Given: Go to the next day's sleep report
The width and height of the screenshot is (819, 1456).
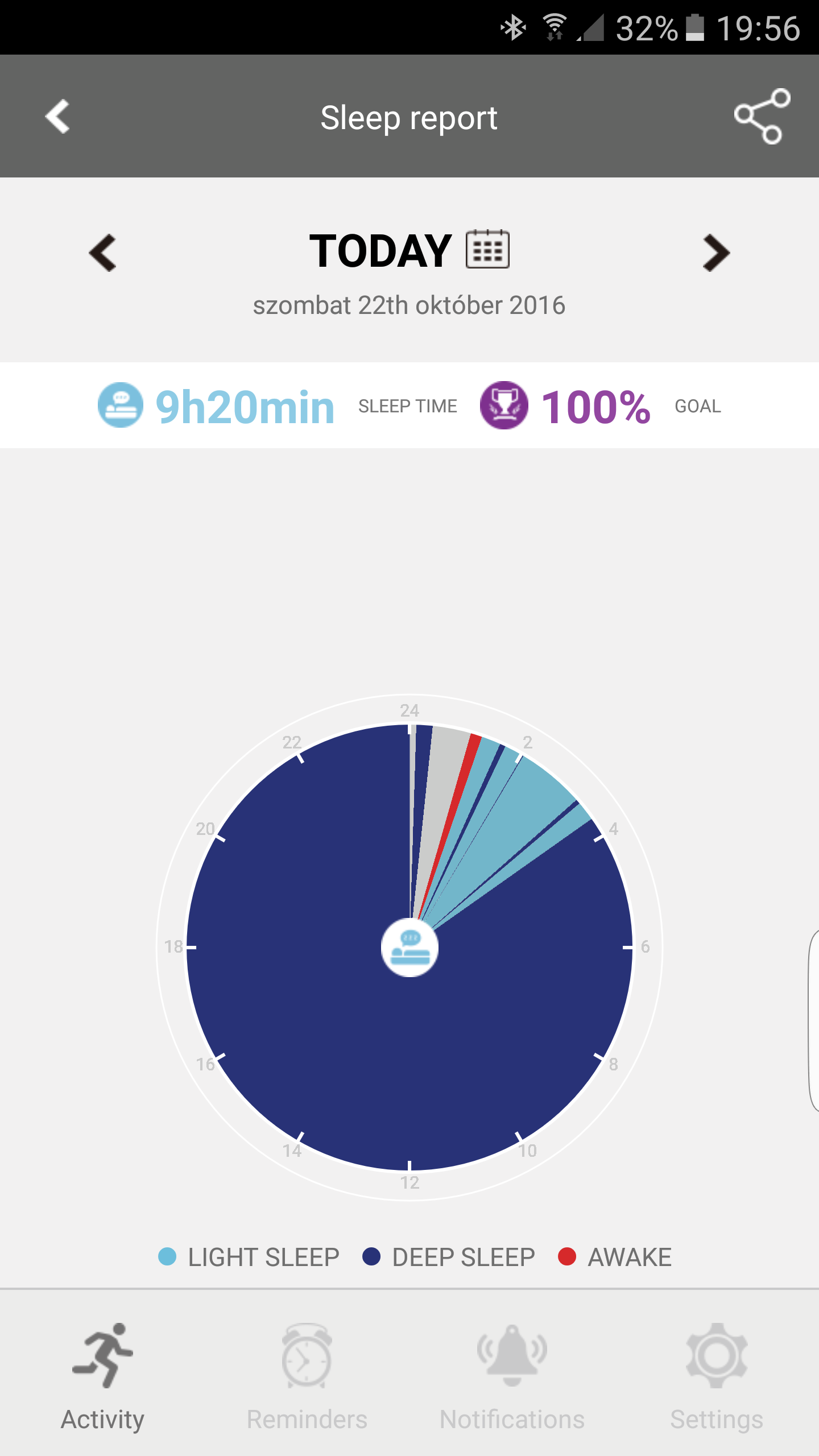Looking at the screenshot, I should pyautogui.click(x=716, y=253).
